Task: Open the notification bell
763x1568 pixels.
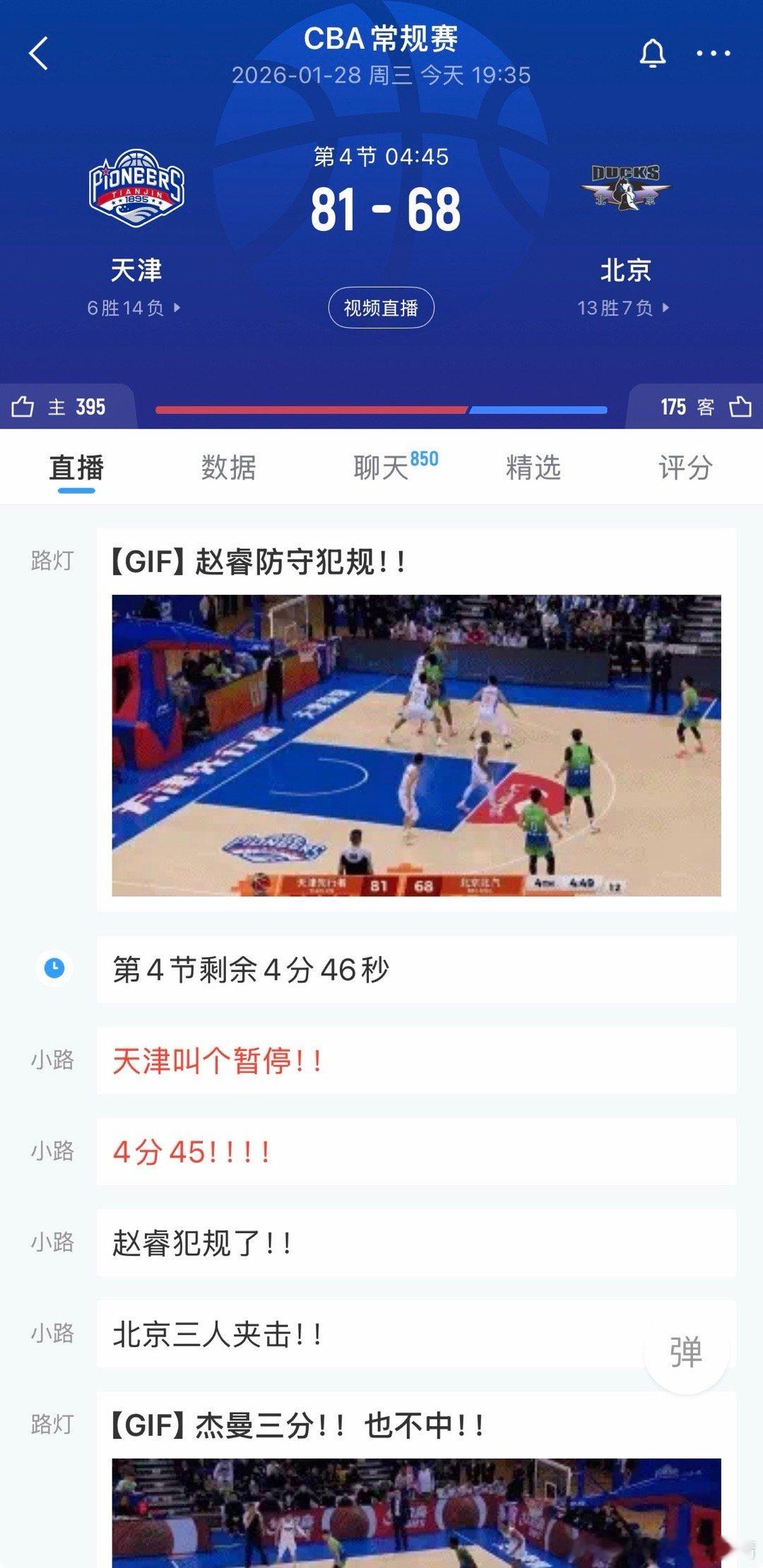Action: 653,54
